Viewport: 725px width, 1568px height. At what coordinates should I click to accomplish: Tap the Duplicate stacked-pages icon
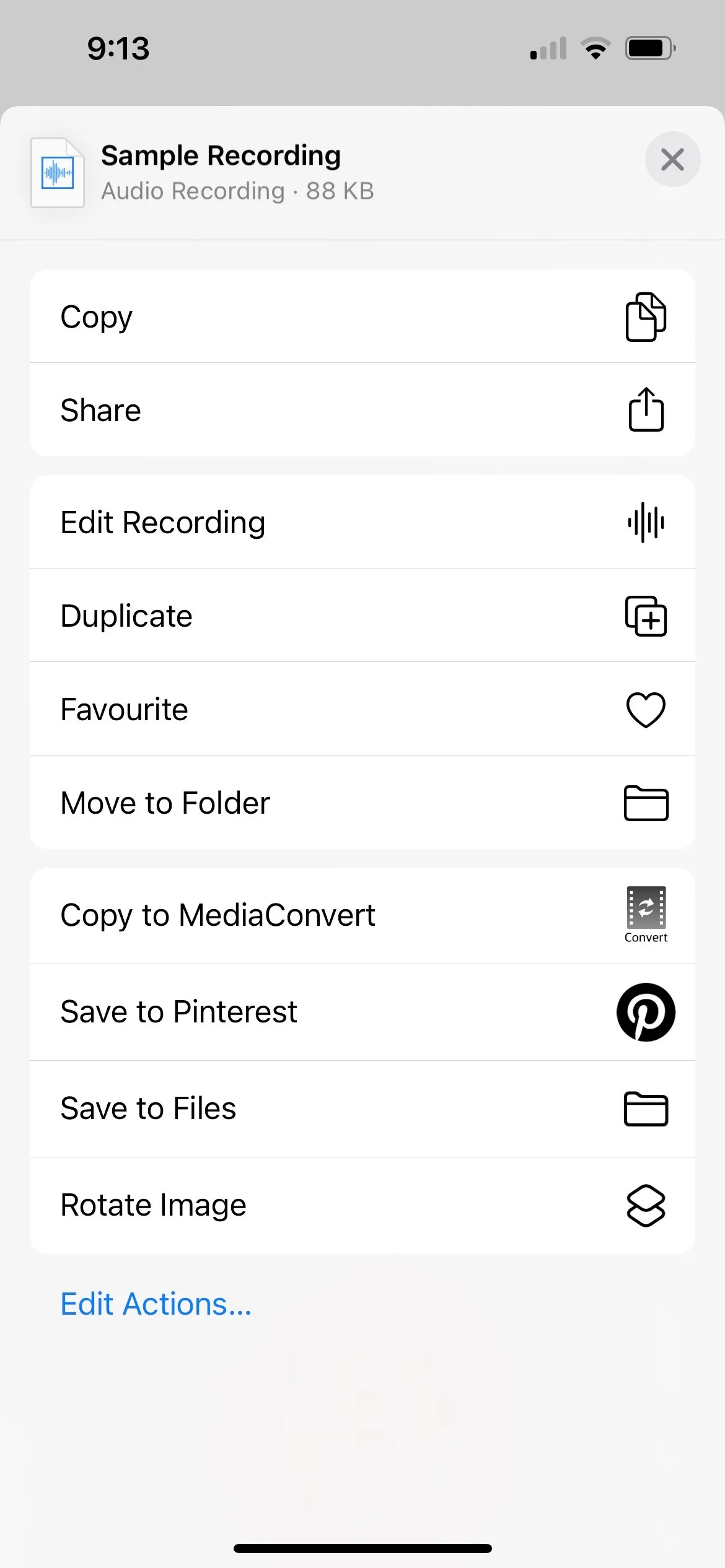[x=646, y=616]
